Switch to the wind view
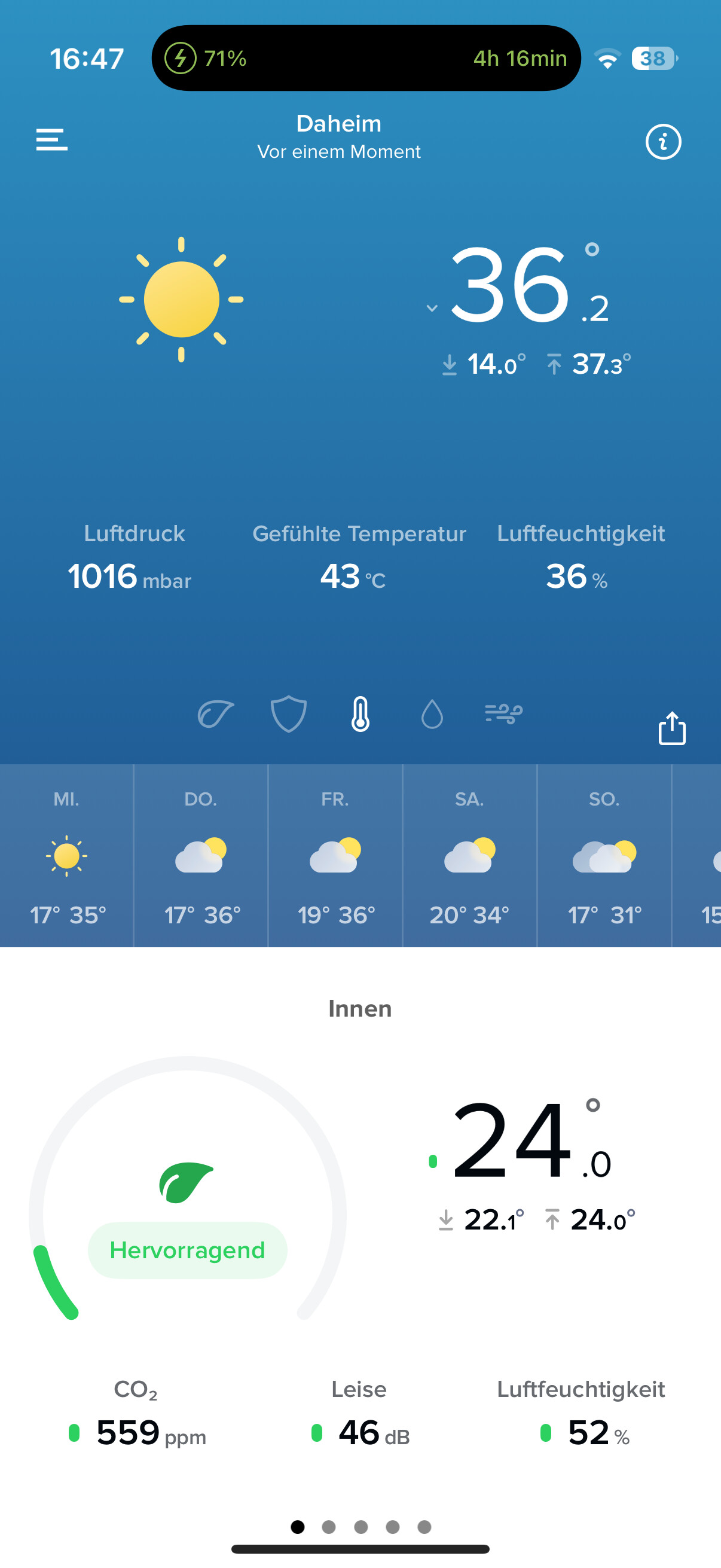 [504, 713]
